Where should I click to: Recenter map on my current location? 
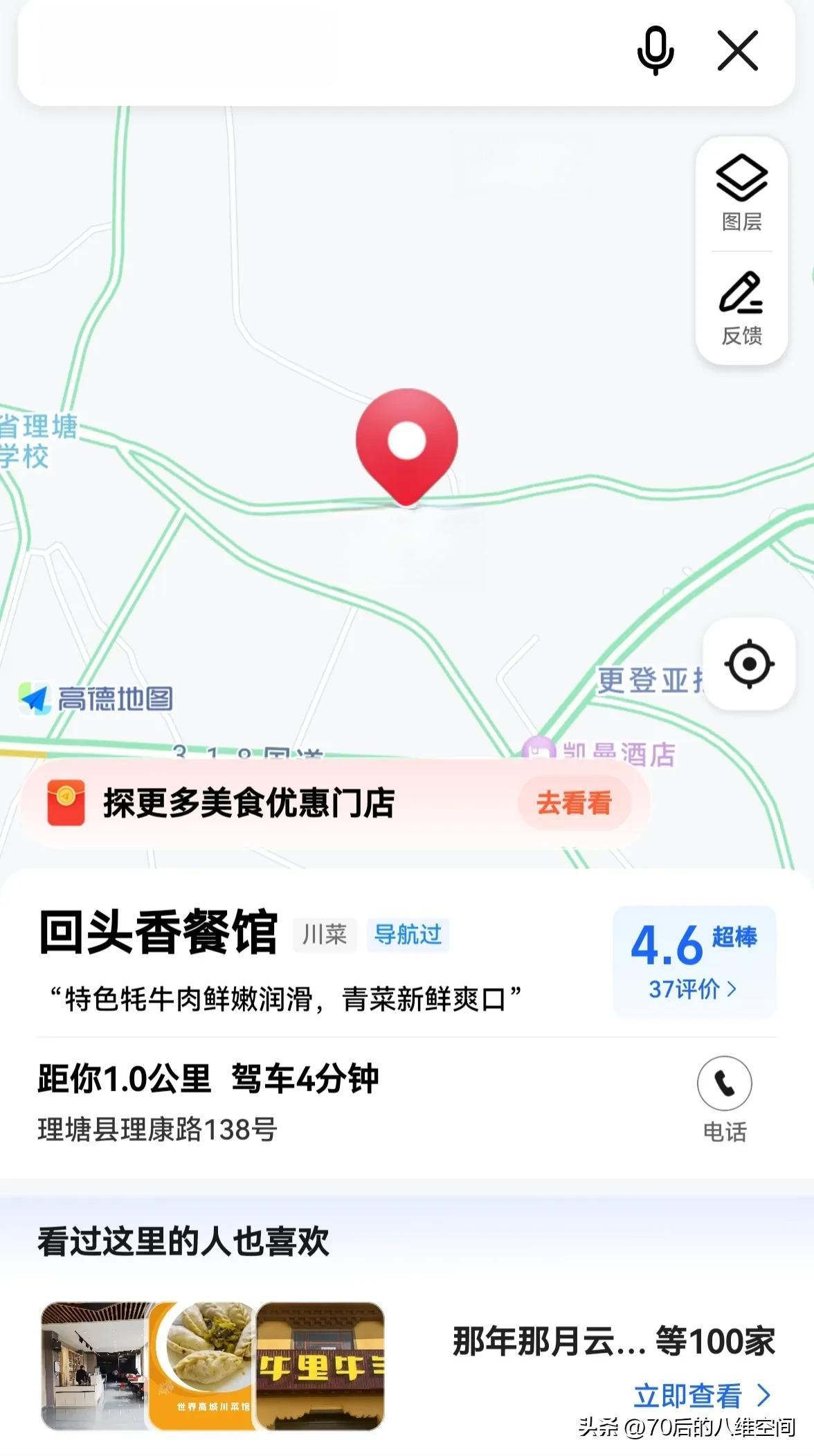click(x=749, y=664)
